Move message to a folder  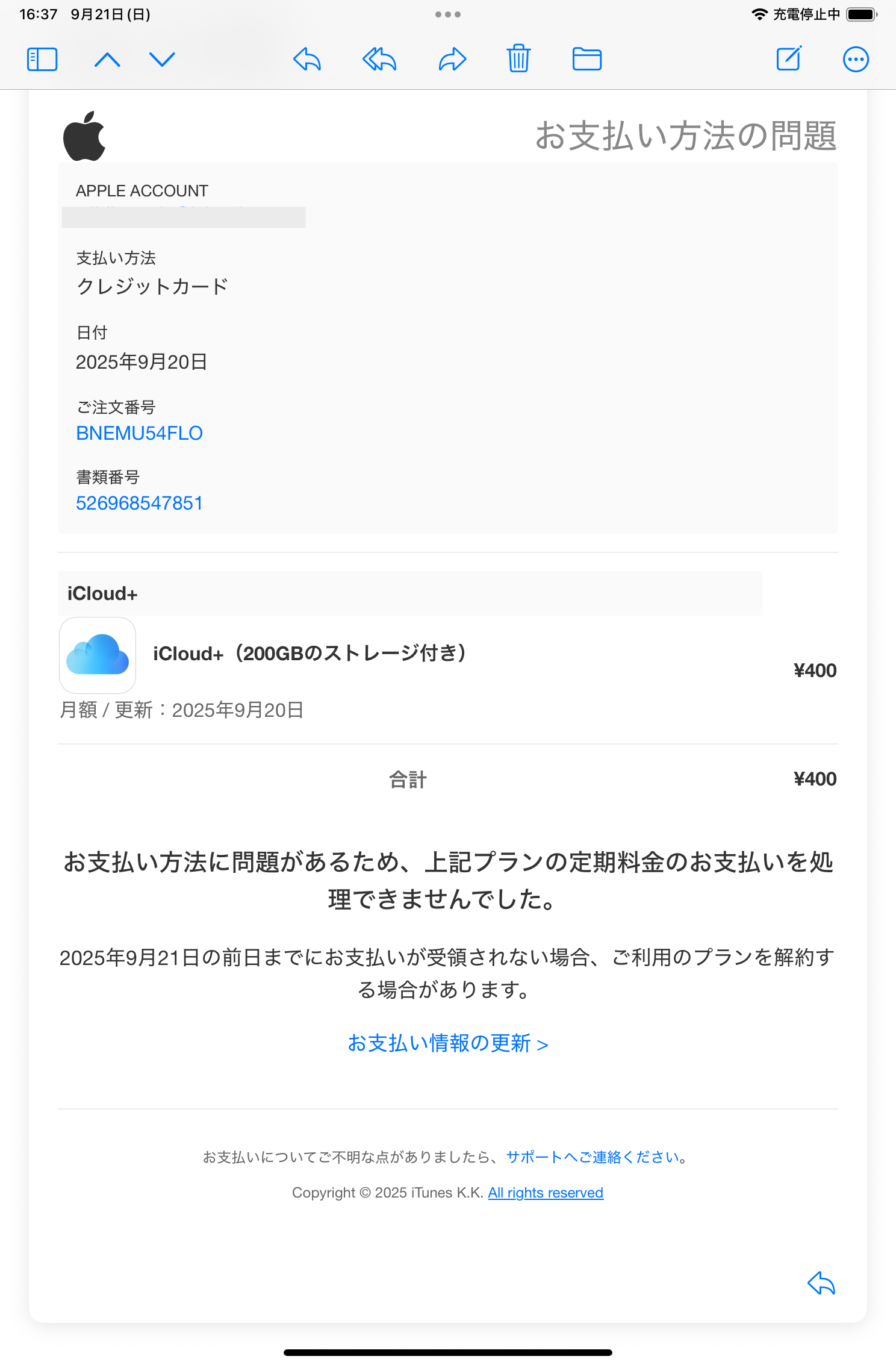click(586, 59)
